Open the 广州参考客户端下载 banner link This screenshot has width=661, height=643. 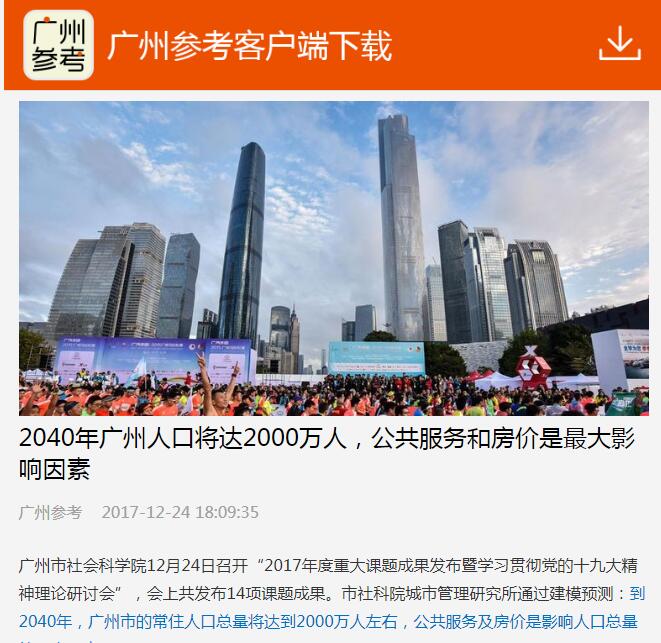click(250, 46)
